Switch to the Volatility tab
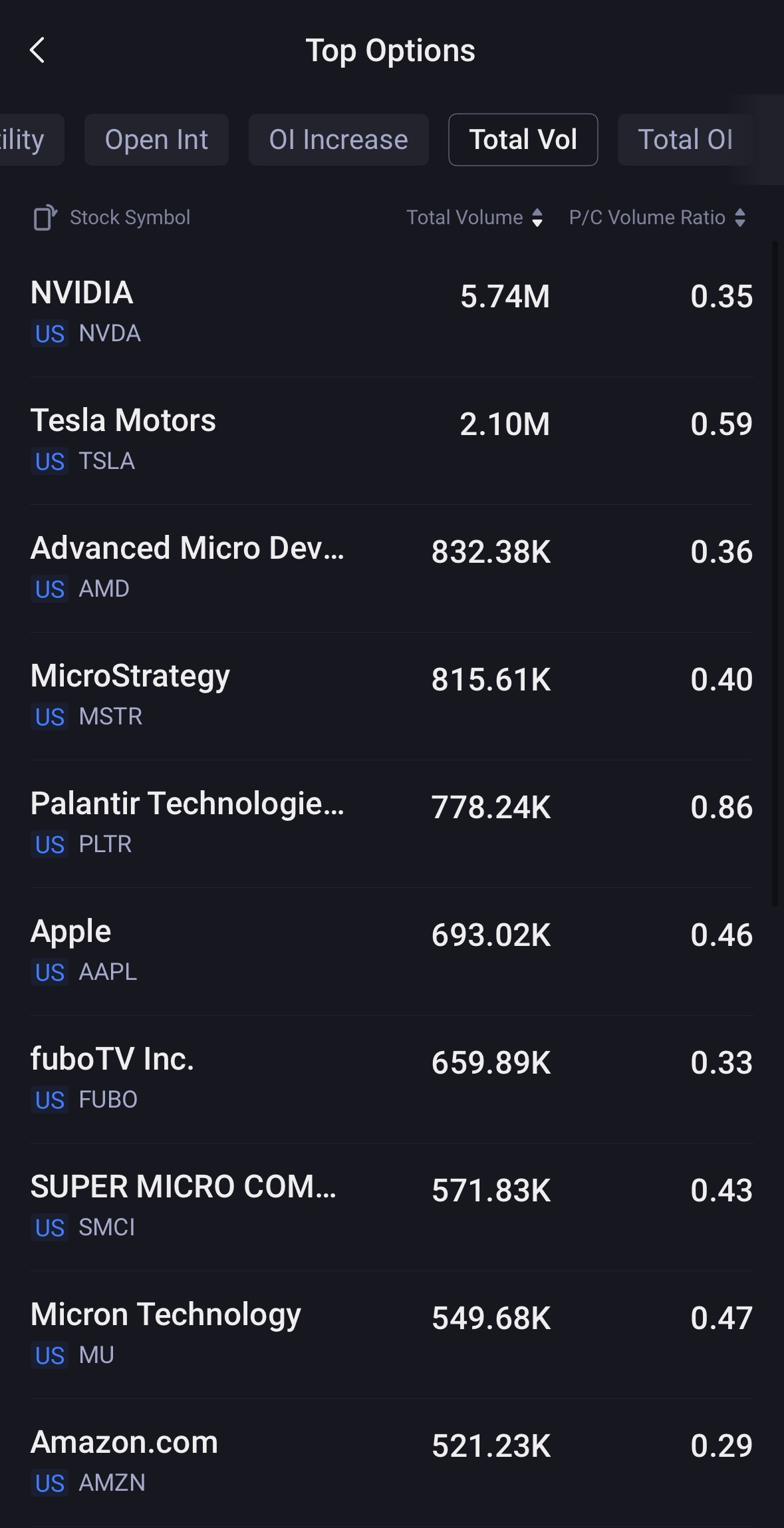 (22, 139)
